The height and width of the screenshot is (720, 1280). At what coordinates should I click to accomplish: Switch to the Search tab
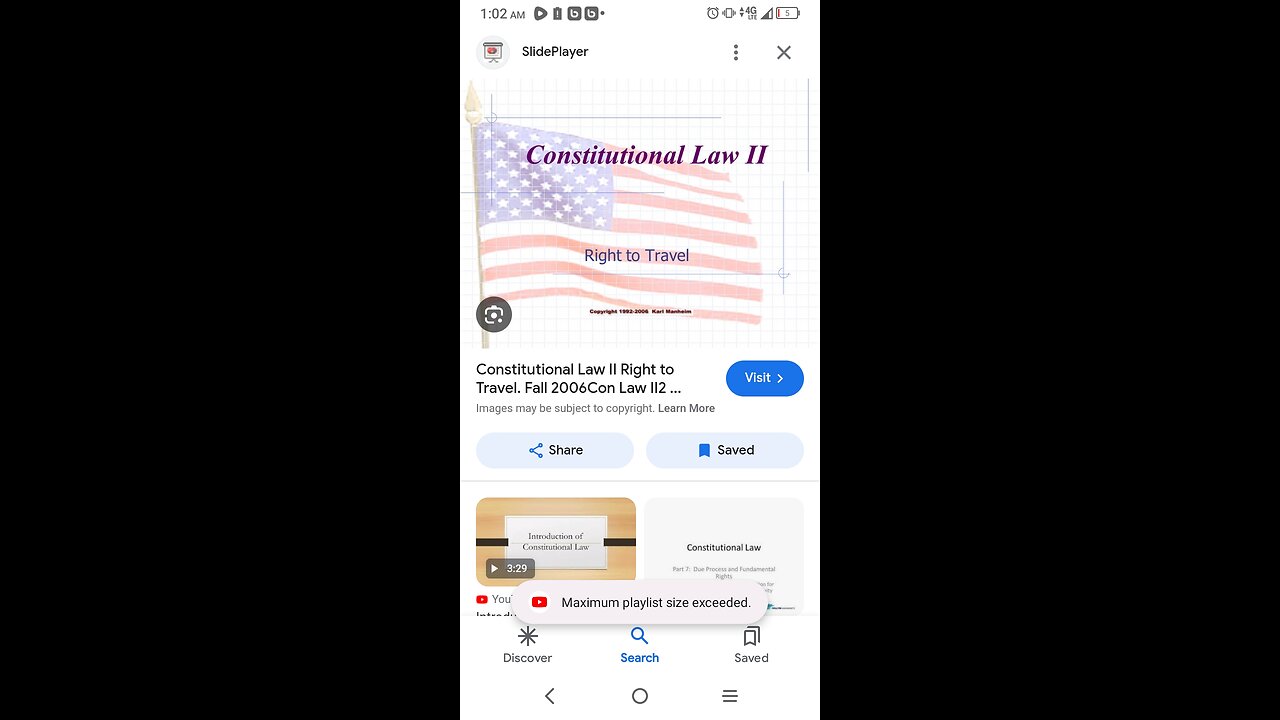click(x=639, y=645)
